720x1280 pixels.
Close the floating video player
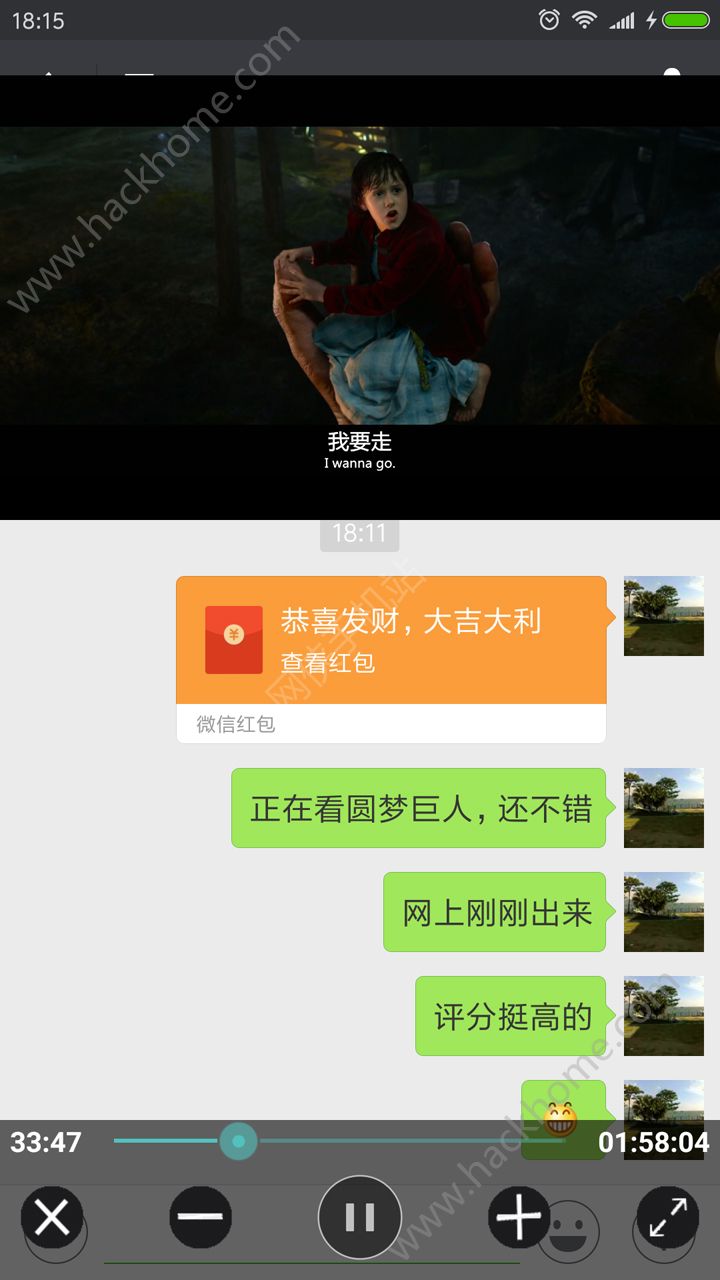point(52,1218)
